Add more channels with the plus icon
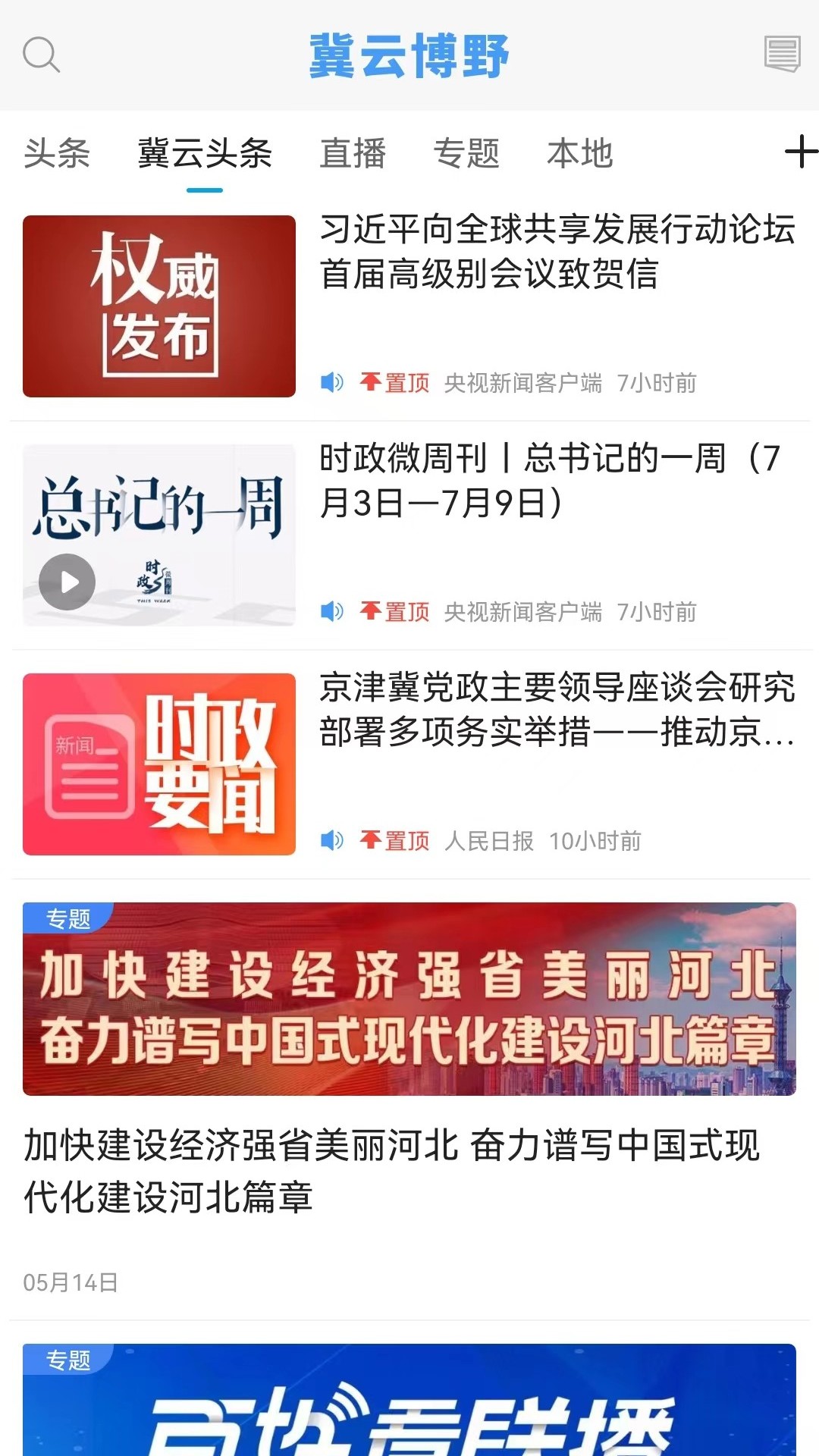Image resolution: width=819 pixels, height=1456 pixels. pyautogui.click(x=801, y=152)
